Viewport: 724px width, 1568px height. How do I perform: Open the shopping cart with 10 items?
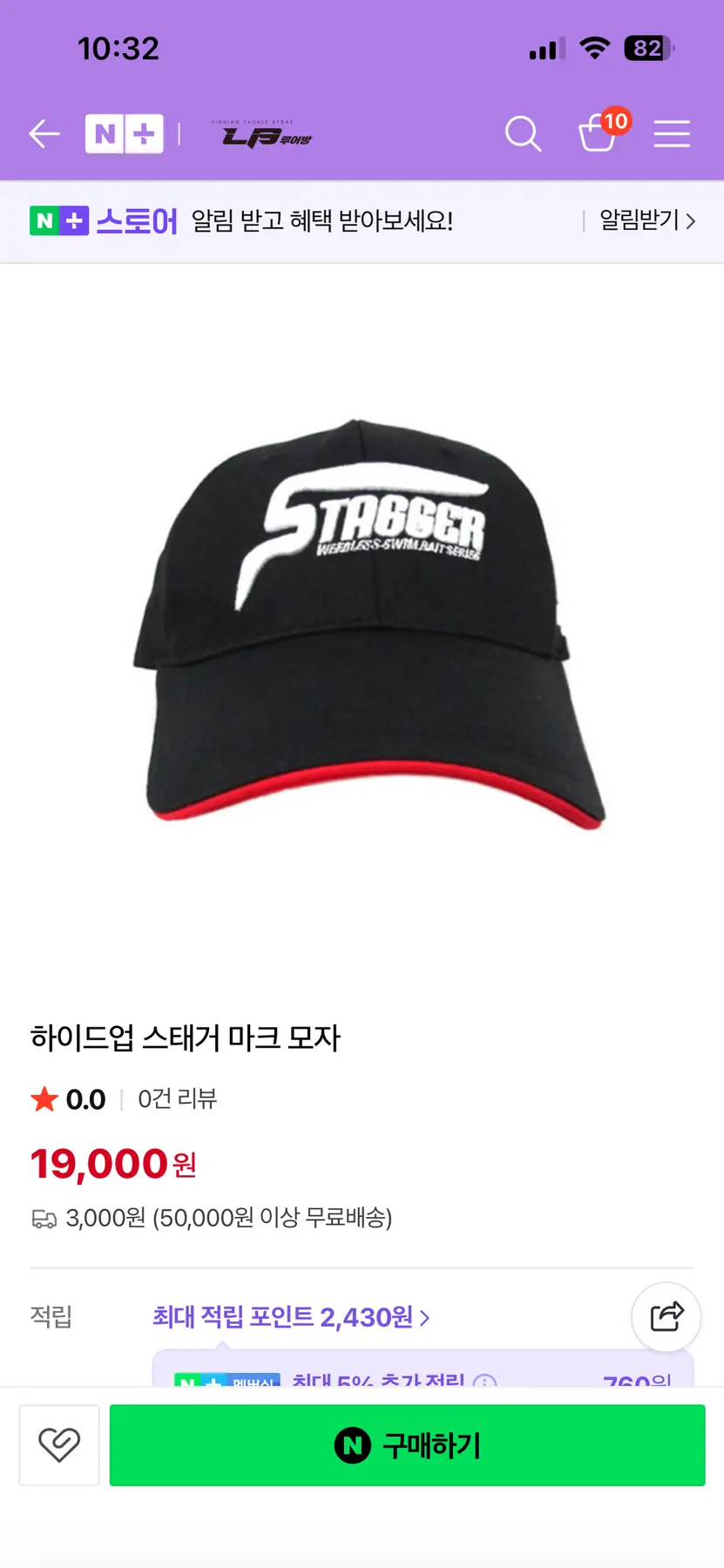pyautogui.click(x=599, y=133)
